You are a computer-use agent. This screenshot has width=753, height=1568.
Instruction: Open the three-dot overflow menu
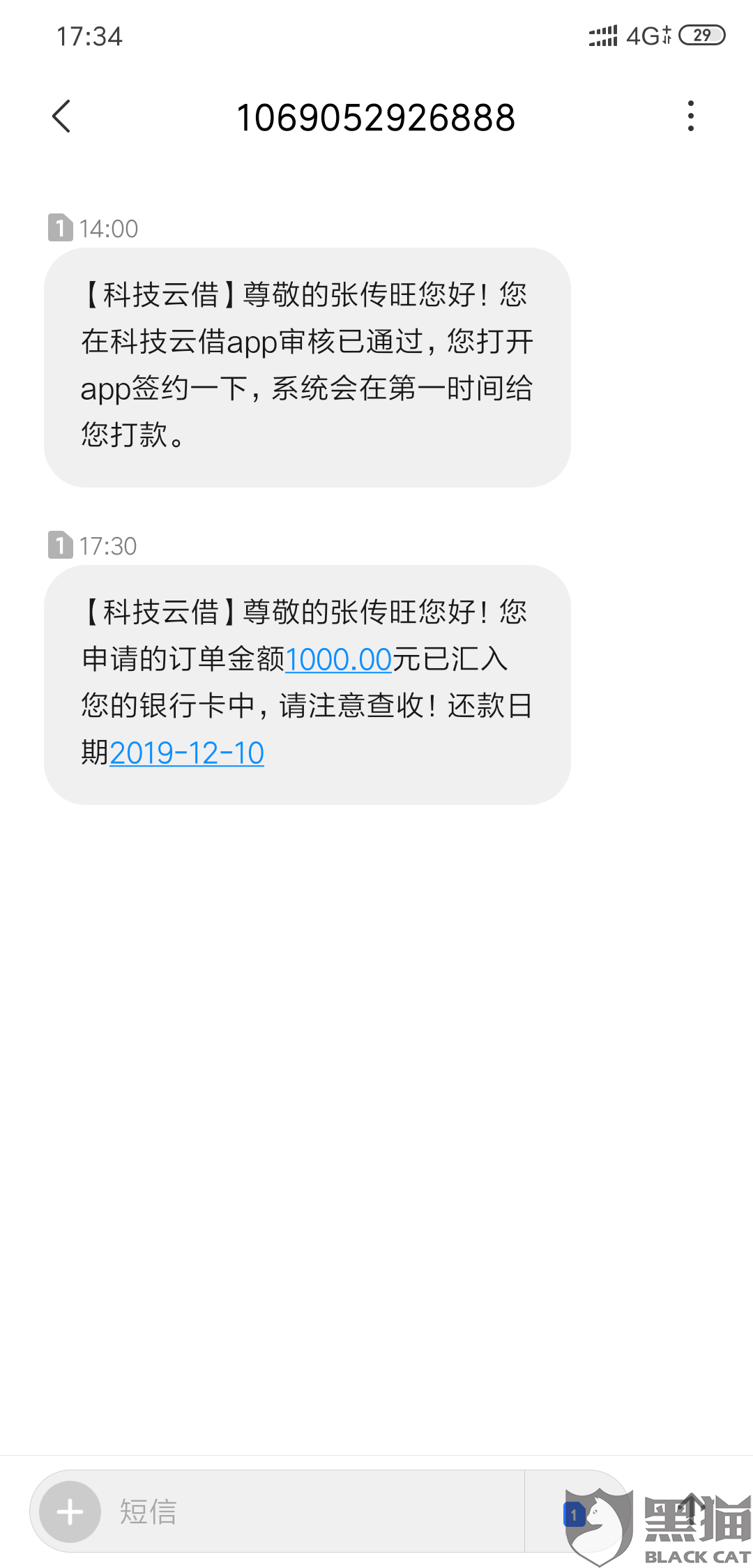[690, 116]
